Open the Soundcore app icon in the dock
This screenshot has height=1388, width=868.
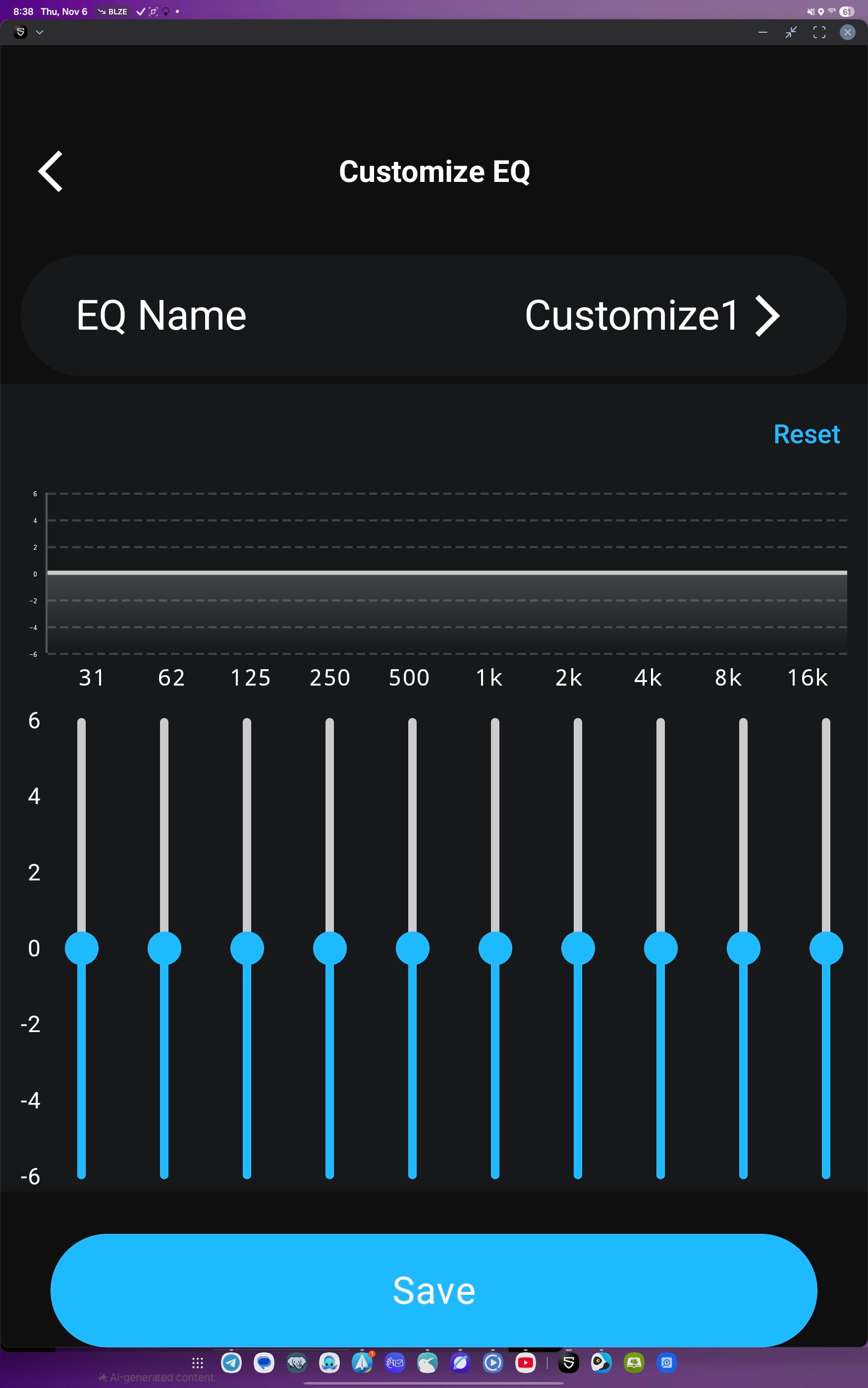pyautogui.click(x=569, y=1363)
